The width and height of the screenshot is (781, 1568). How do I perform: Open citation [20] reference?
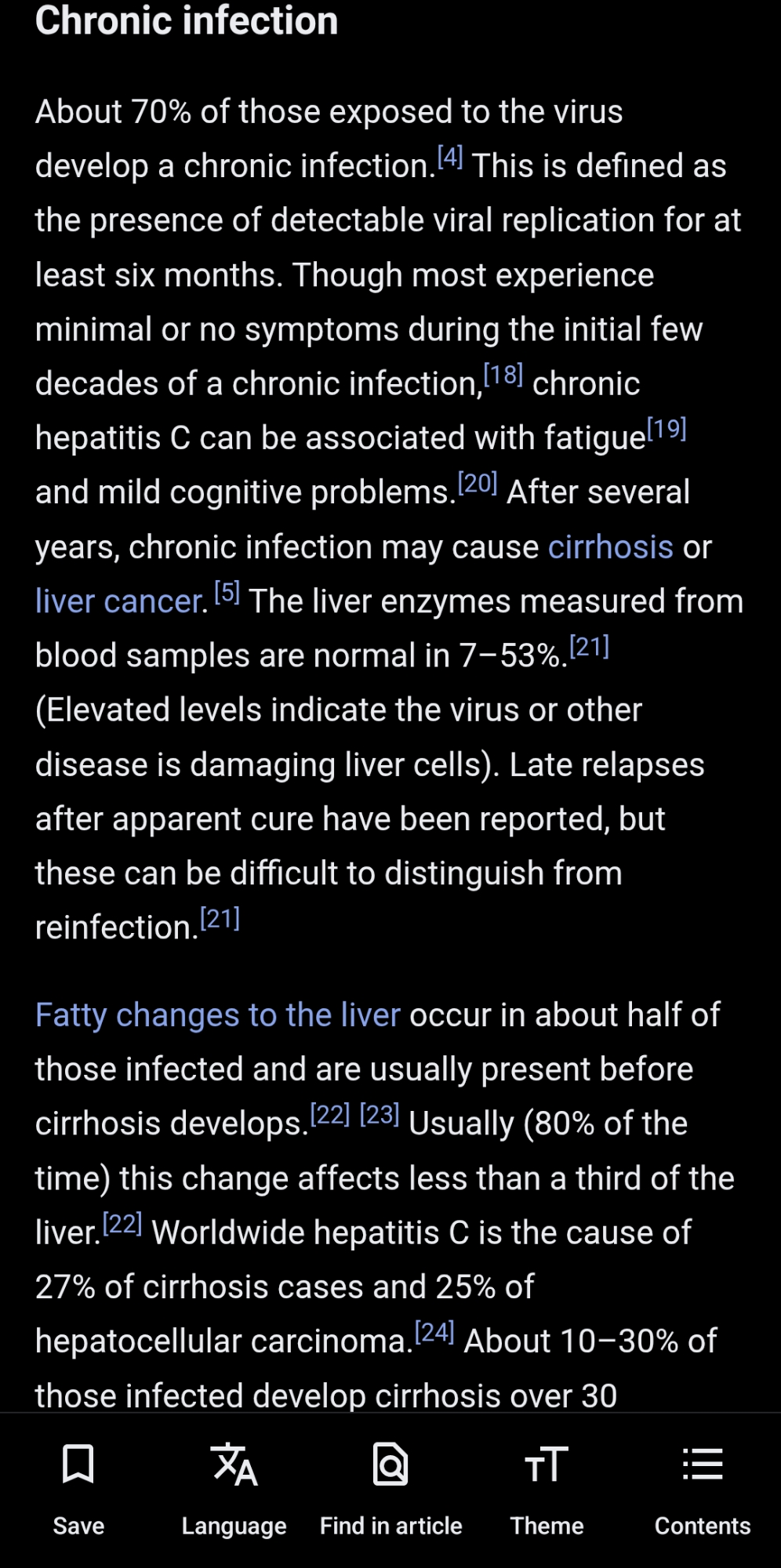click(478, 484)
